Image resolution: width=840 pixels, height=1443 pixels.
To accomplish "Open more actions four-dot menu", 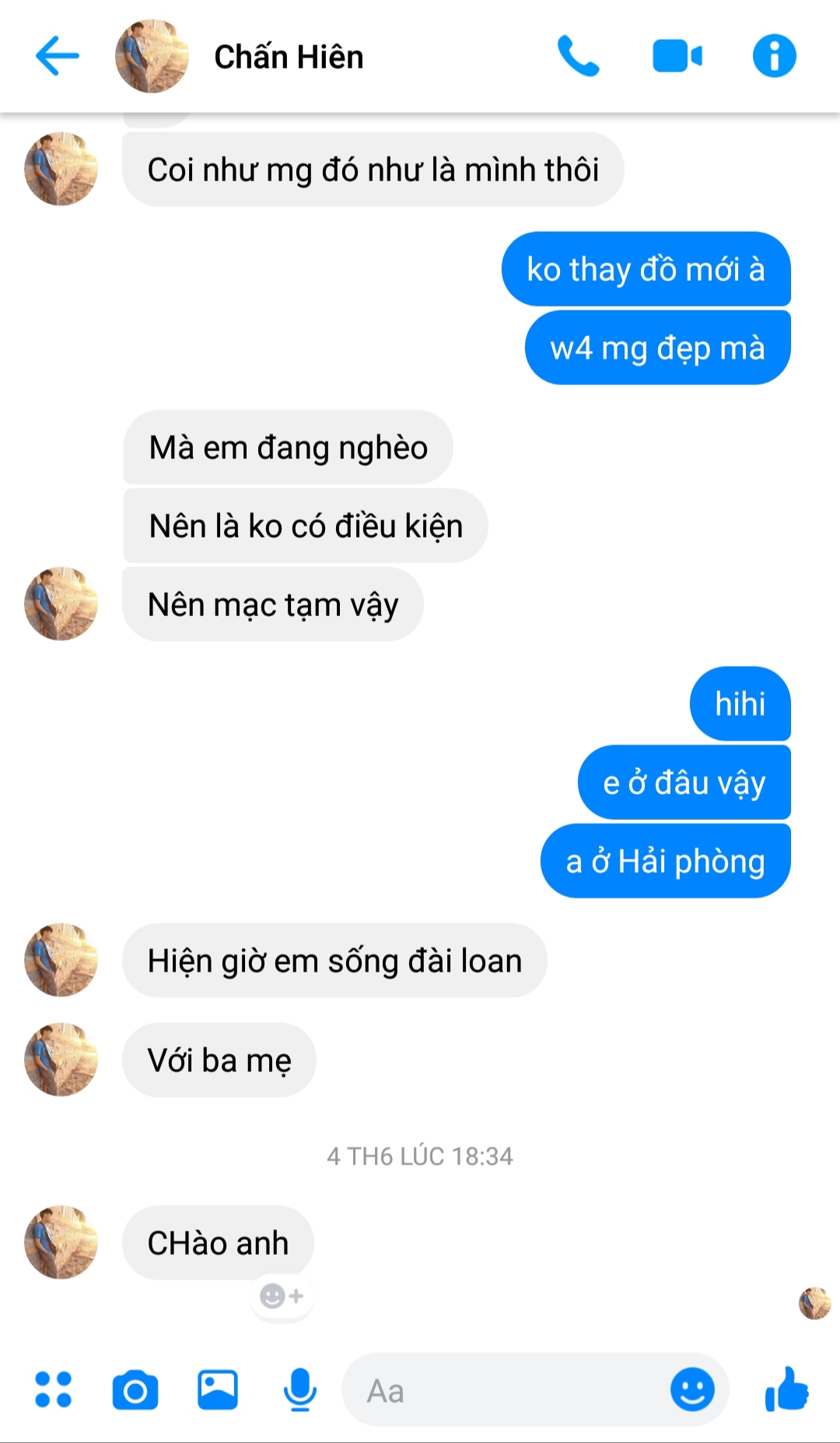I will 53,1389.
